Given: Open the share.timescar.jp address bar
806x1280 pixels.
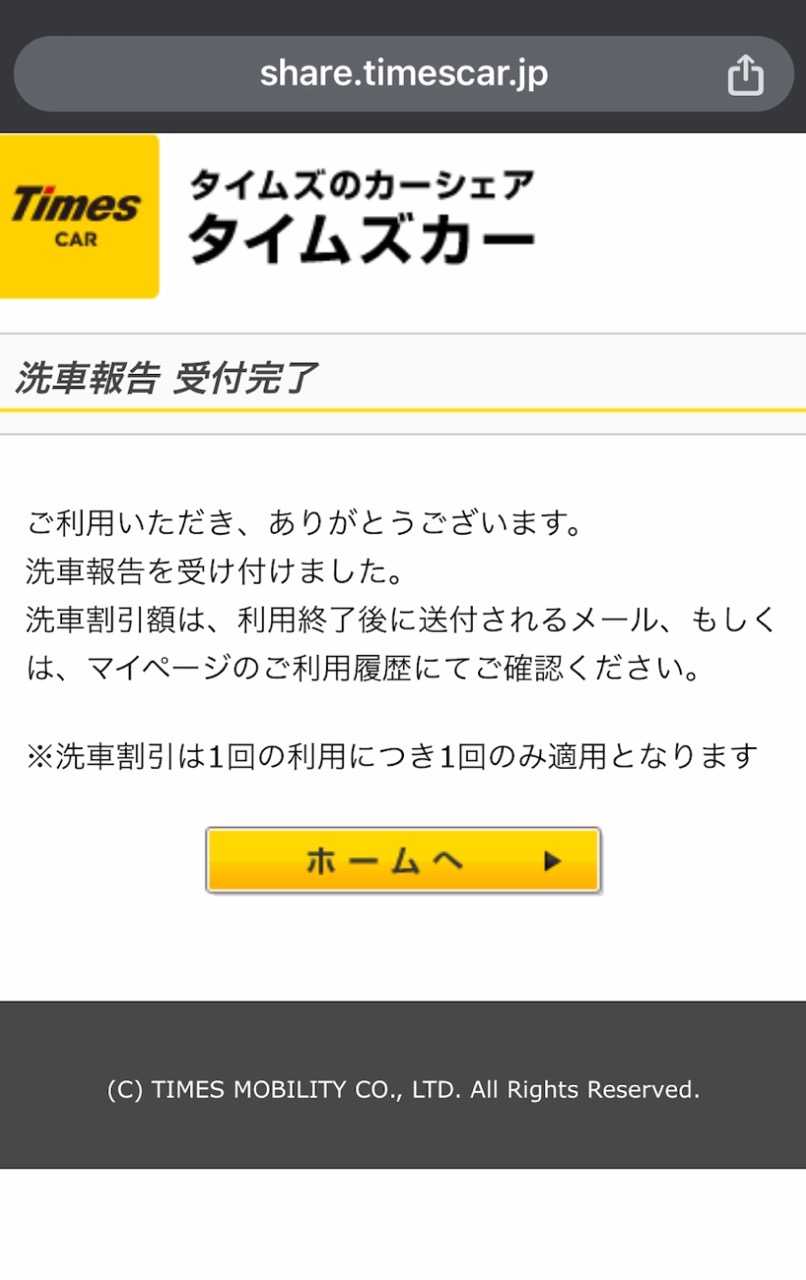Looking at the screenshot, I should click(403, 74).
